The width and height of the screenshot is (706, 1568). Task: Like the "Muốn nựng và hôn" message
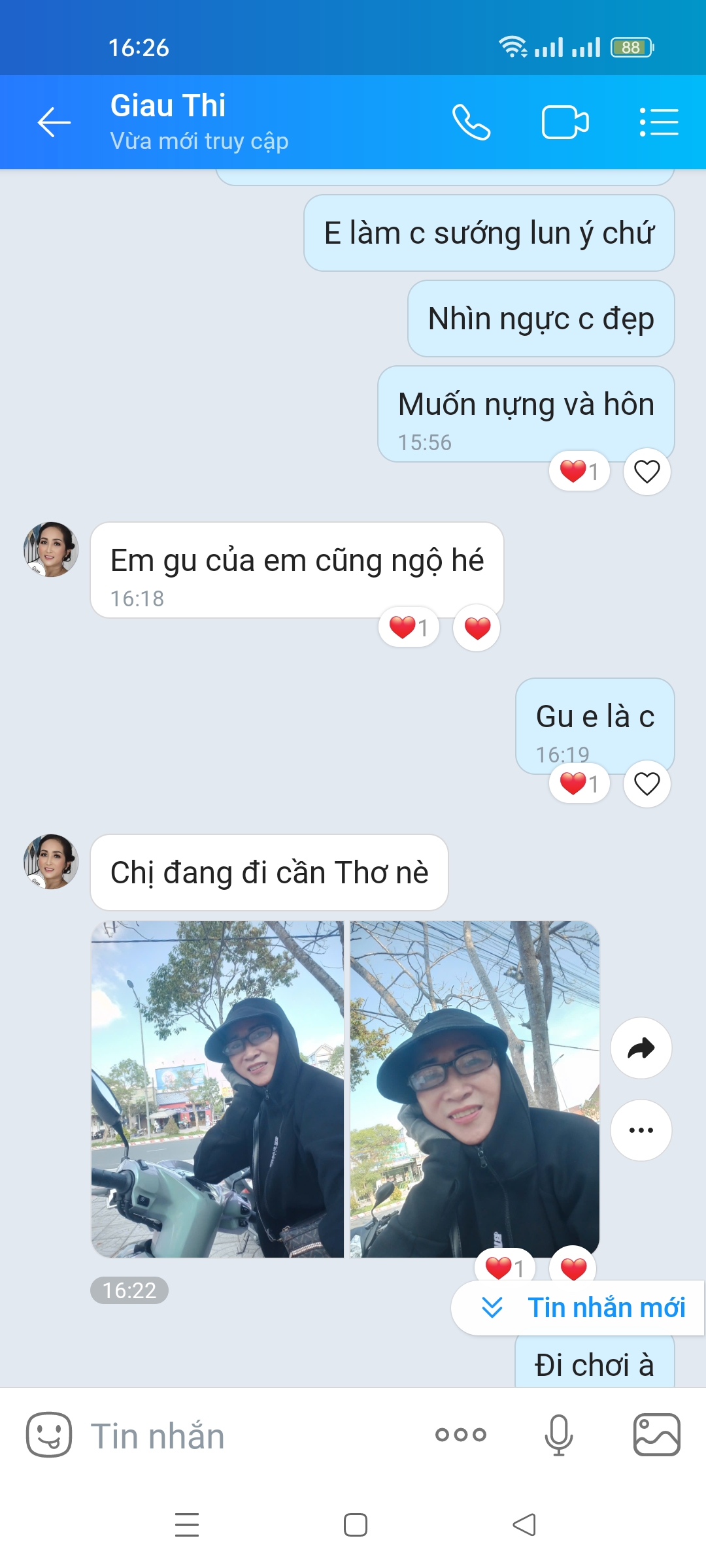tap(647, 471)
